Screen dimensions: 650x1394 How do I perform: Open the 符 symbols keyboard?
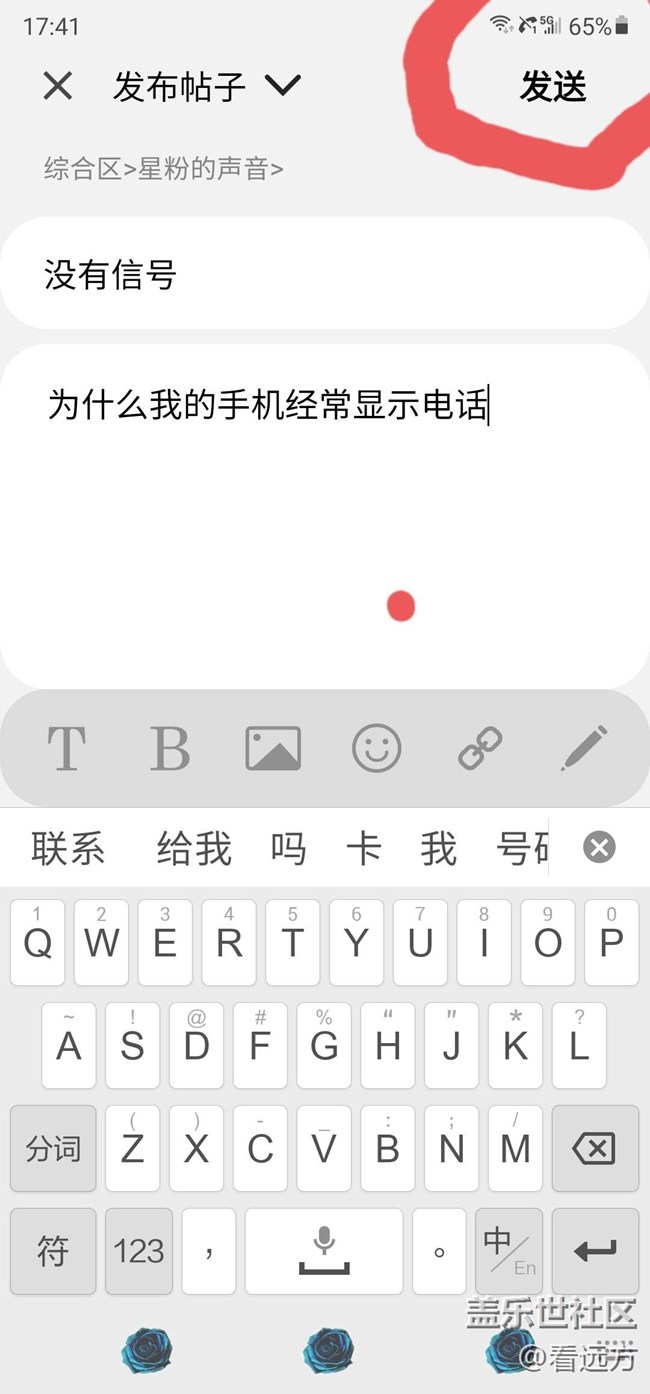pos(53,1250)
